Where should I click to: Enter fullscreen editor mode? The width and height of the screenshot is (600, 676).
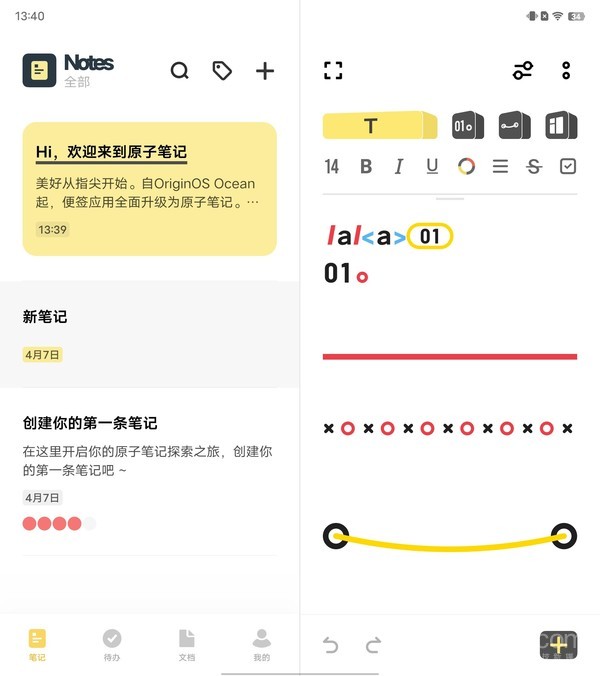(x=333, y=70)
